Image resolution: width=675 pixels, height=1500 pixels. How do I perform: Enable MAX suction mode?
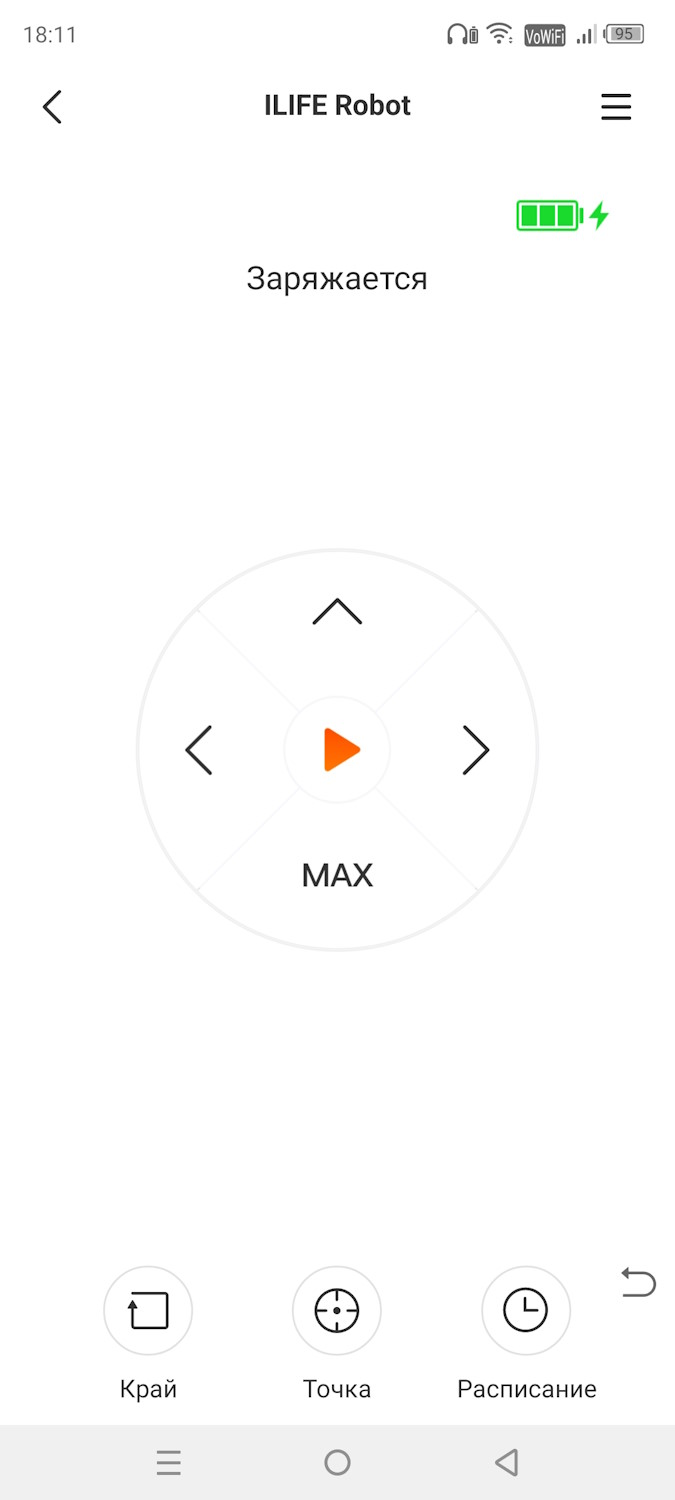coord(337,876)
